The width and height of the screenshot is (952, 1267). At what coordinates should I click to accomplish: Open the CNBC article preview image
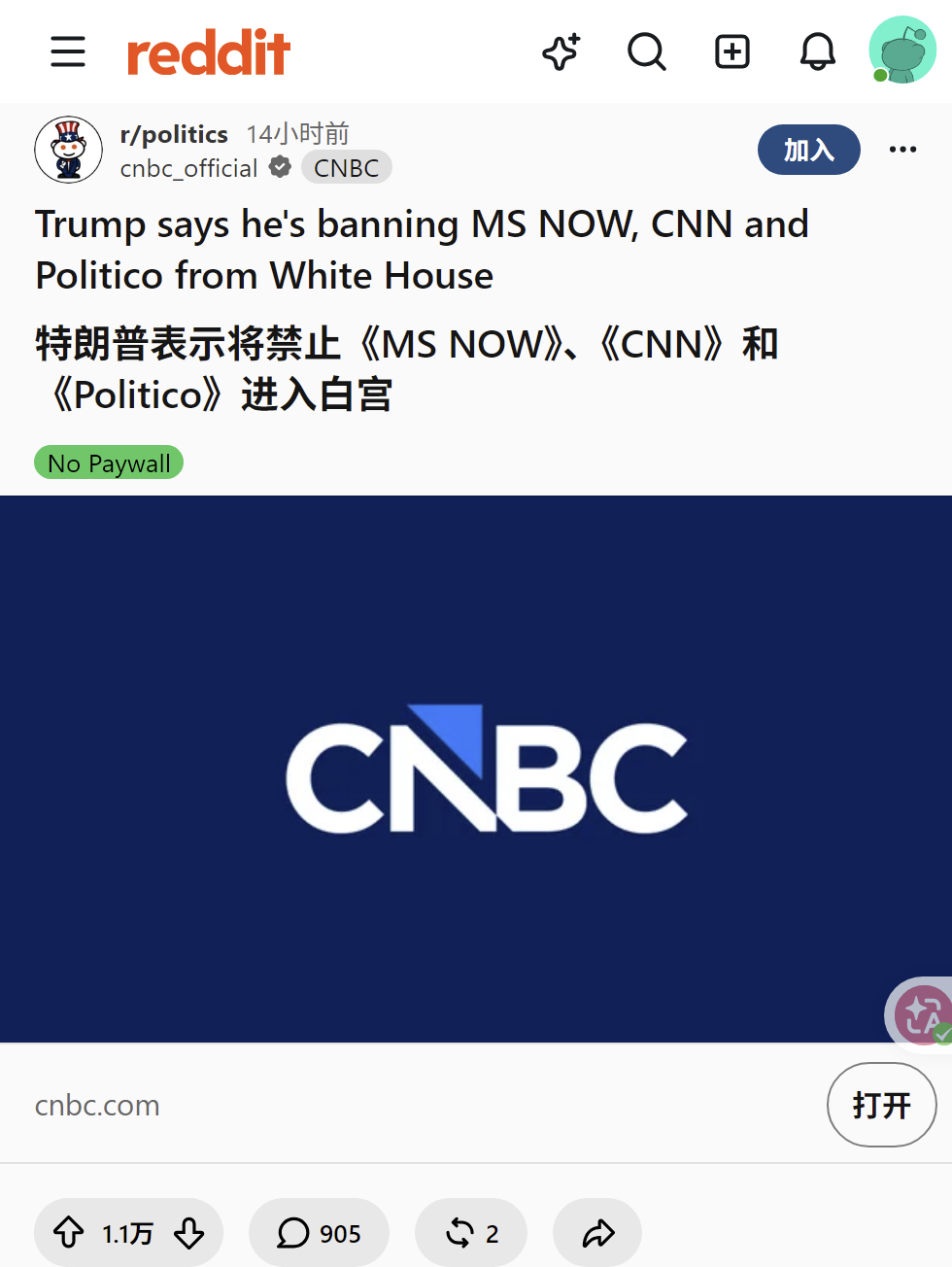(476, 769)
